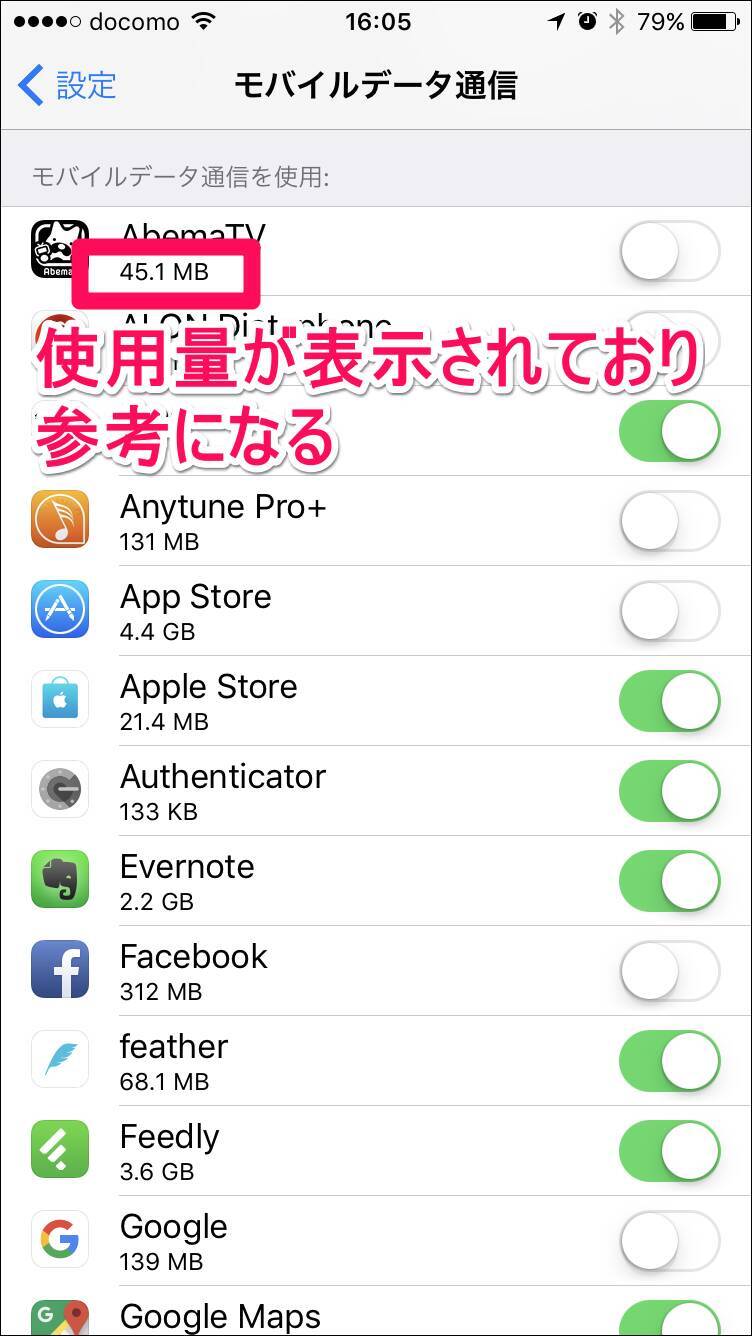This screenshot has height=1336, width=752.
Task: Go back to 設定
Action: (x=68, y=86)
